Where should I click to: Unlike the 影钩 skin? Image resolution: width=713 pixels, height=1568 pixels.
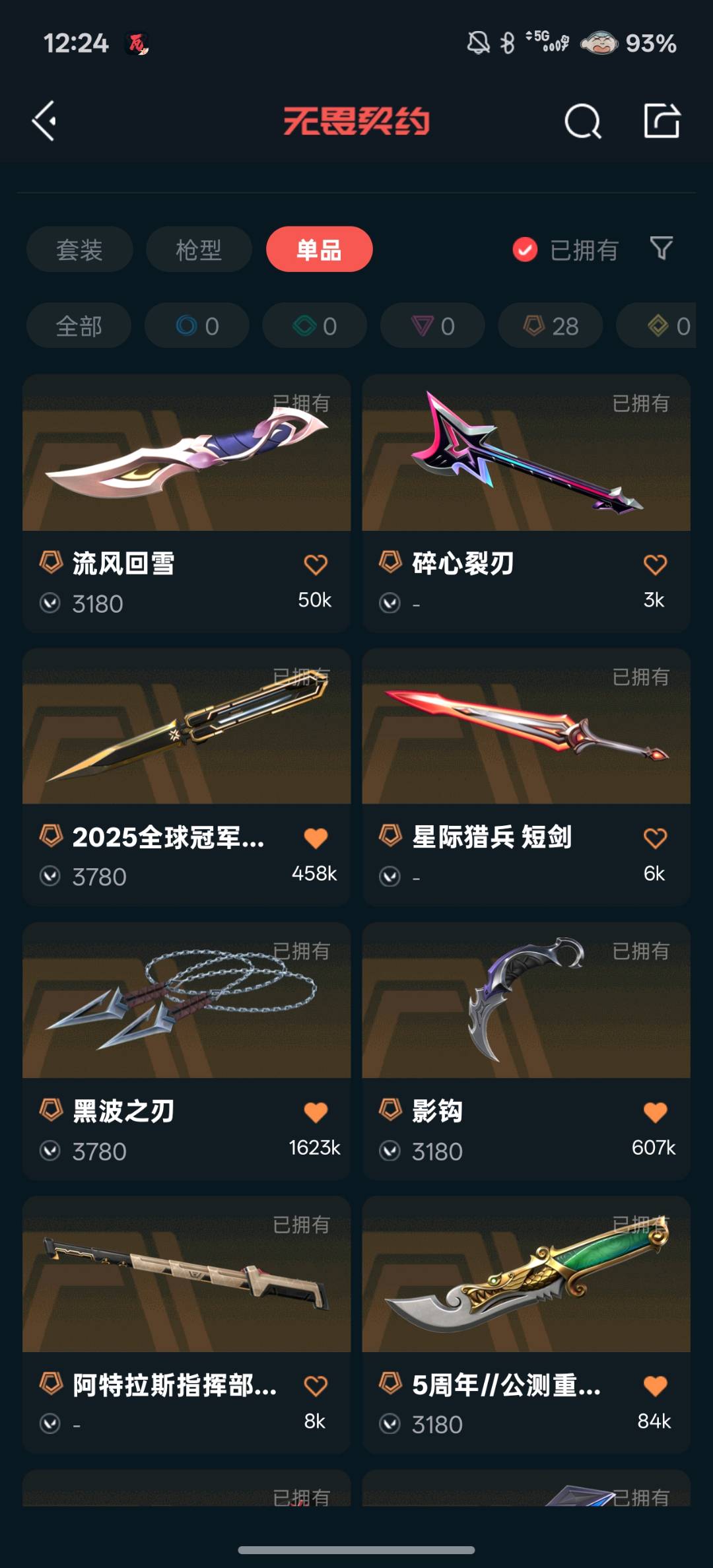pos(655,1112)
